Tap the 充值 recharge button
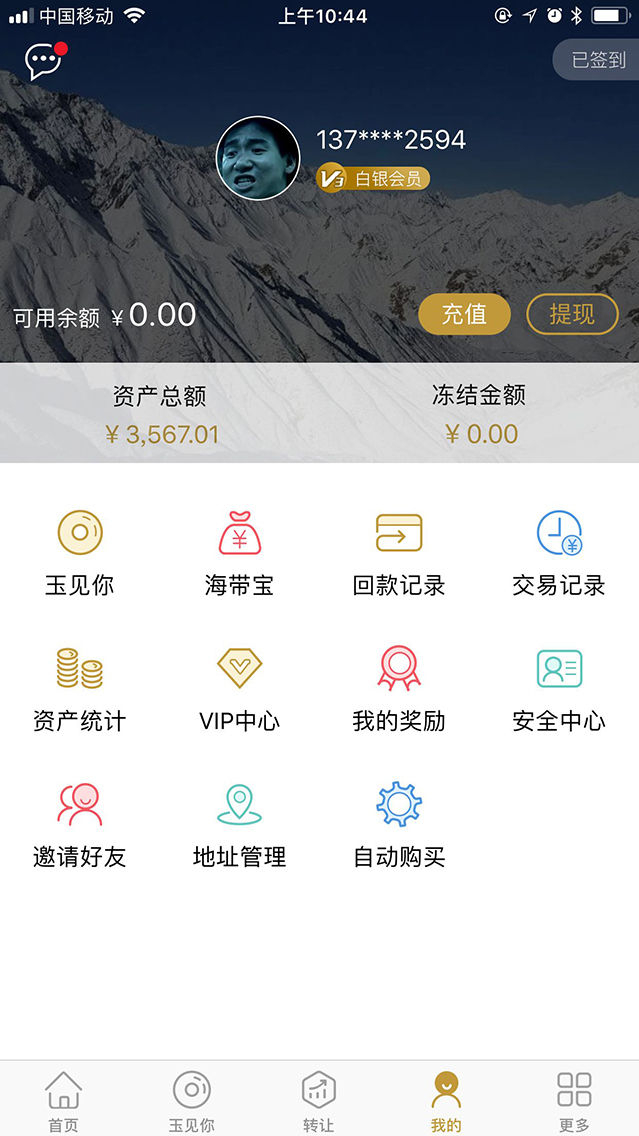 tap(464, 314)
